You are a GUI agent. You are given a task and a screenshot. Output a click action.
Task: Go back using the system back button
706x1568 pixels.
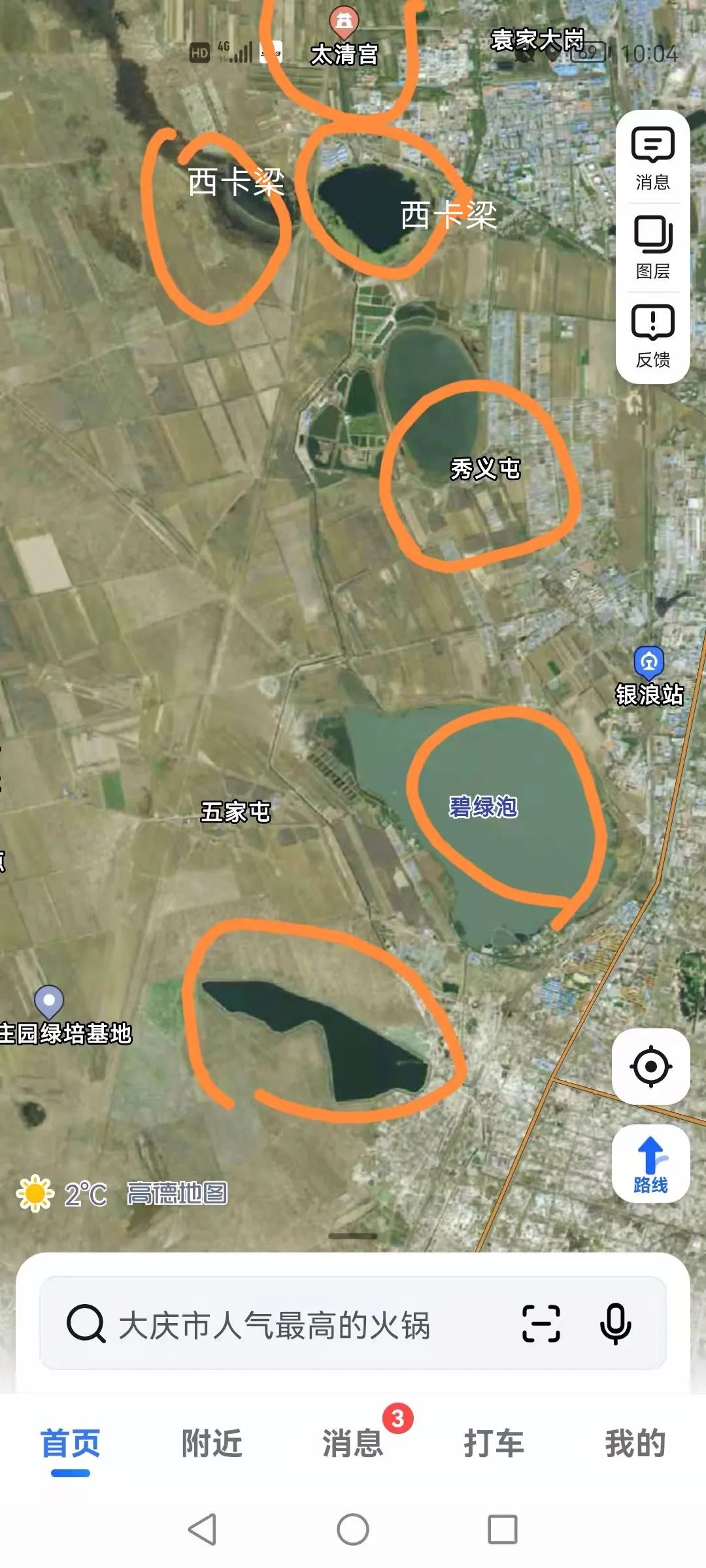[x=203, y=1530]
